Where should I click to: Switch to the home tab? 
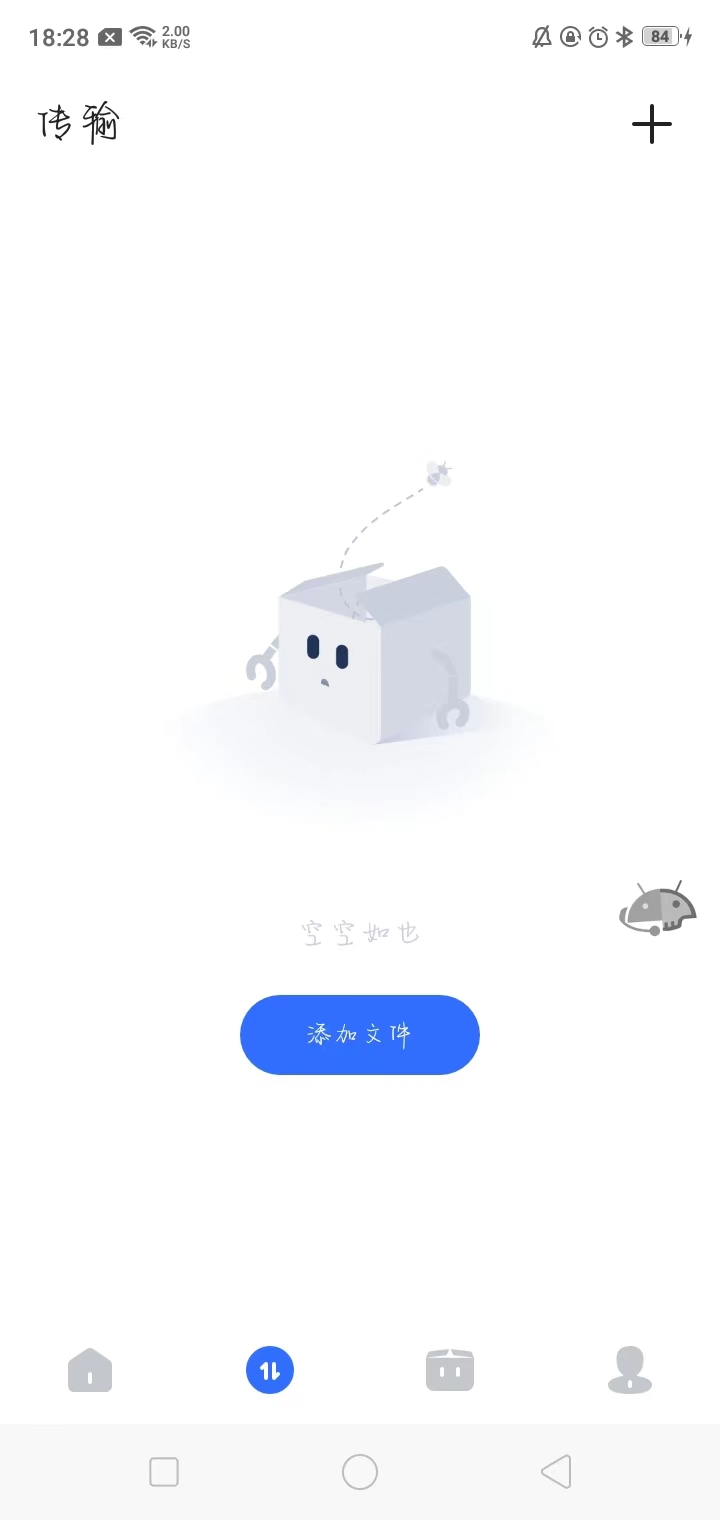(x=90, y=1370)
